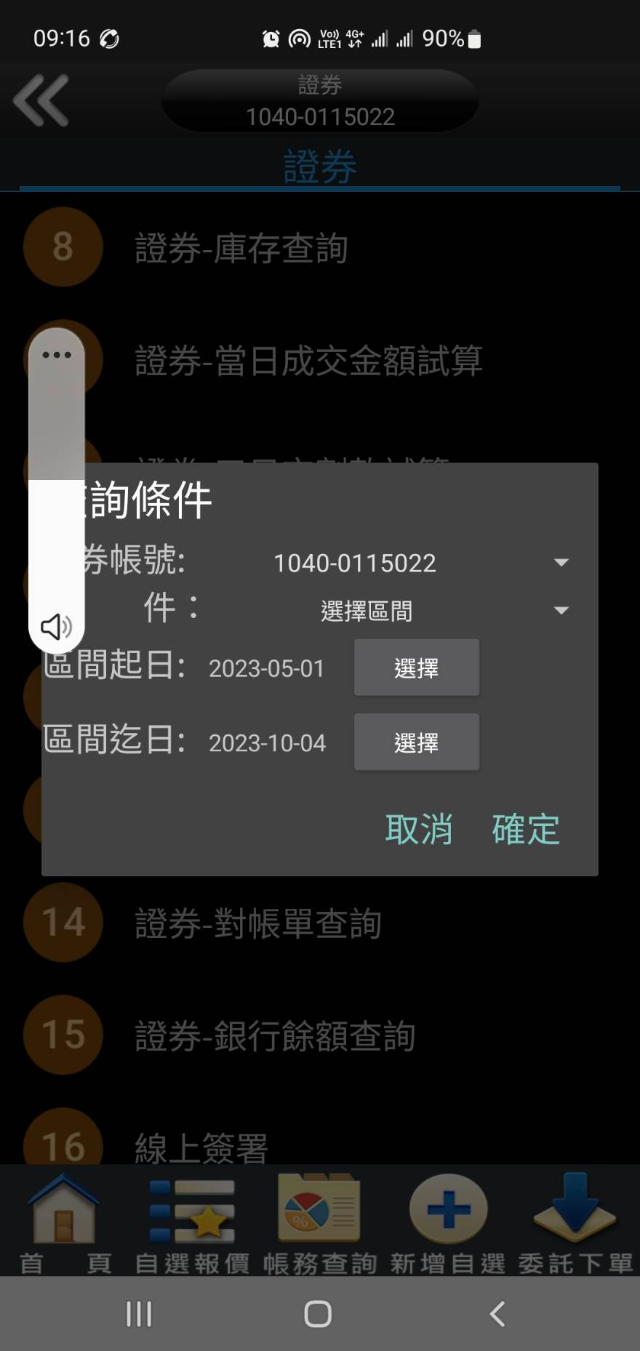Image resolution: width=640 pixels, height=1351 pixels.
Task: Confirm the query with 確定
Action: click(x=525, y=829)
